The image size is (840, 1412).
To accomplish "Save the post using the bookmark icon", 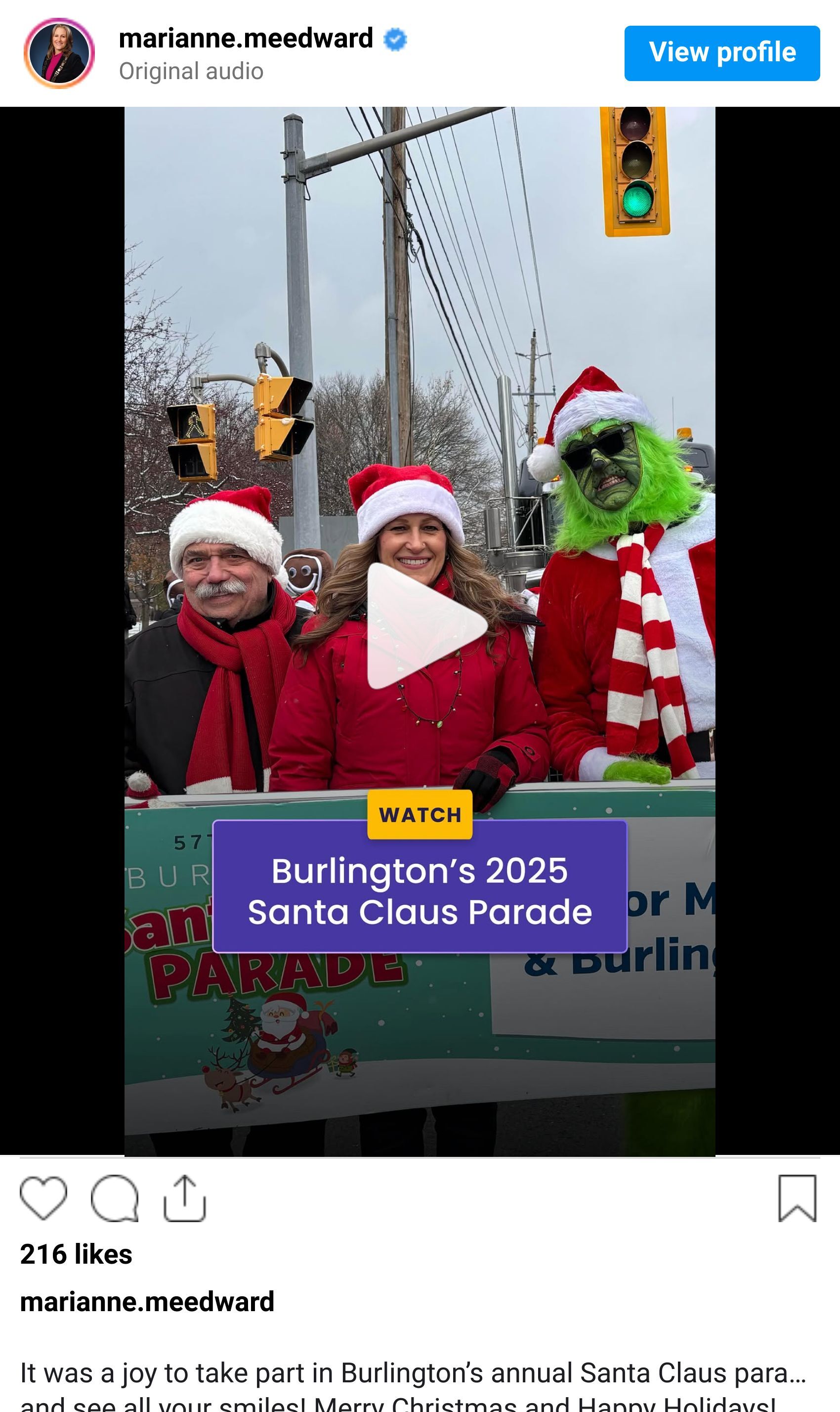I will tap(797, 1197).
